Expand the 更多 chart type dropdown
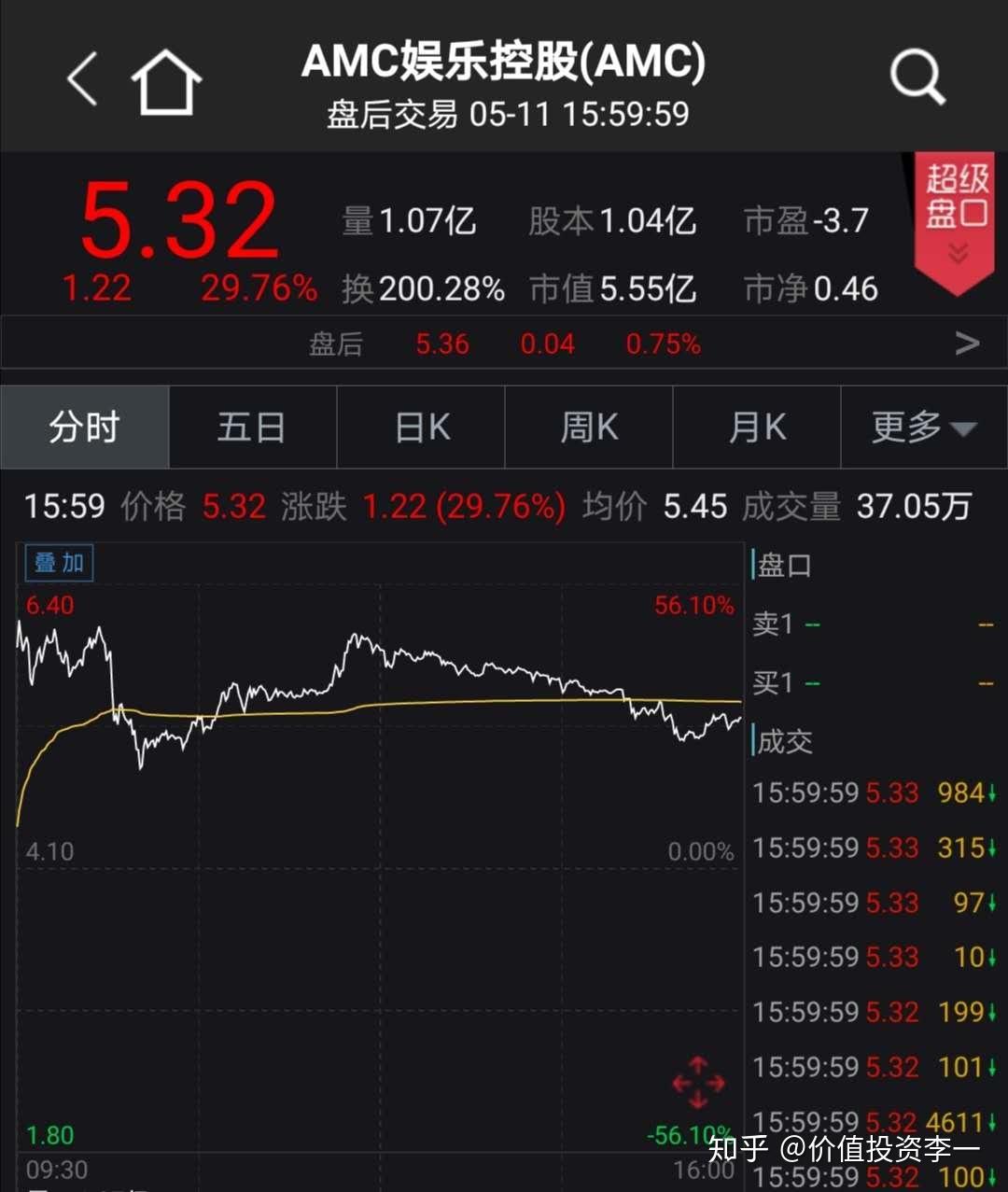 click(x=923, y=427)
